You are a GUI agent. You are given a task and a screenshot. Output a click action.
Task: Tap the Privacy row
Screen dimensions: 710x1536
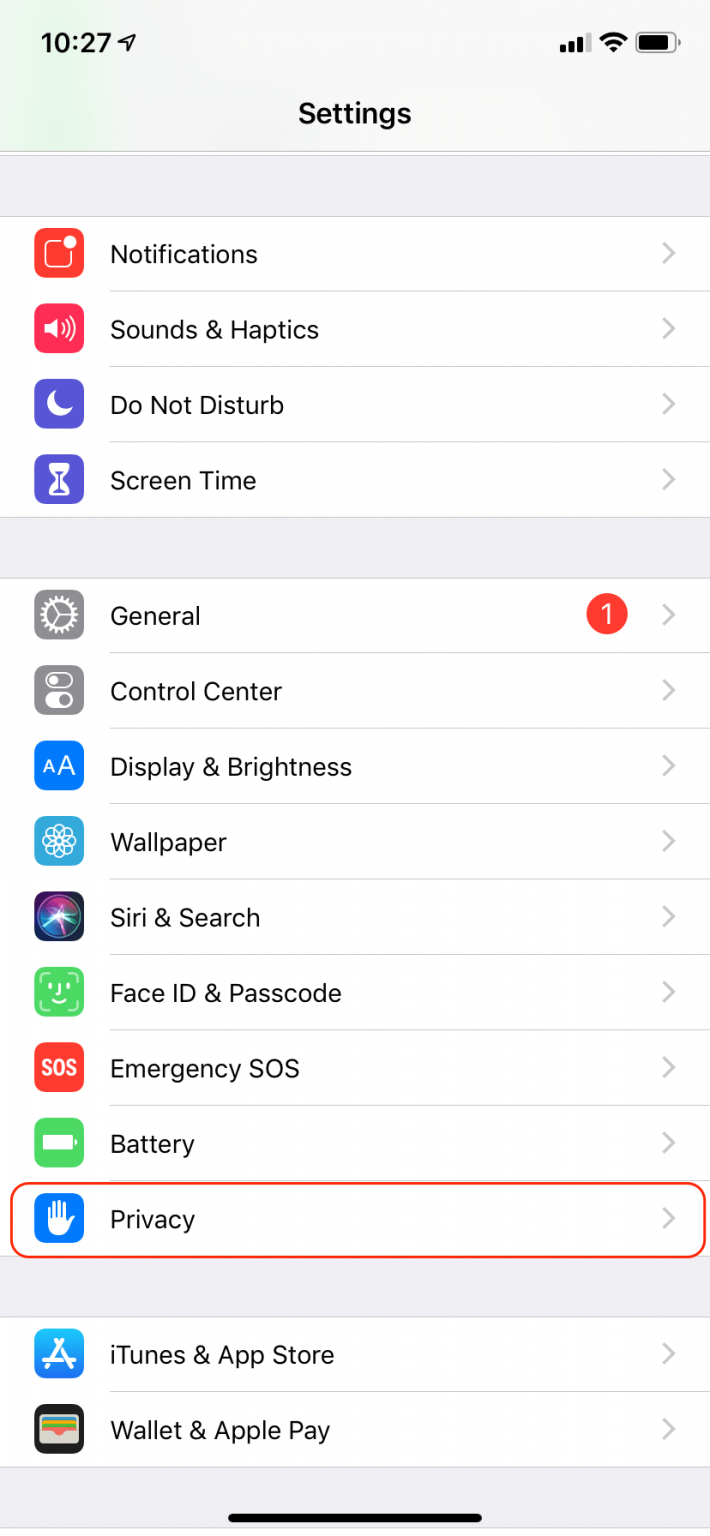click(x=355, y=1220)
